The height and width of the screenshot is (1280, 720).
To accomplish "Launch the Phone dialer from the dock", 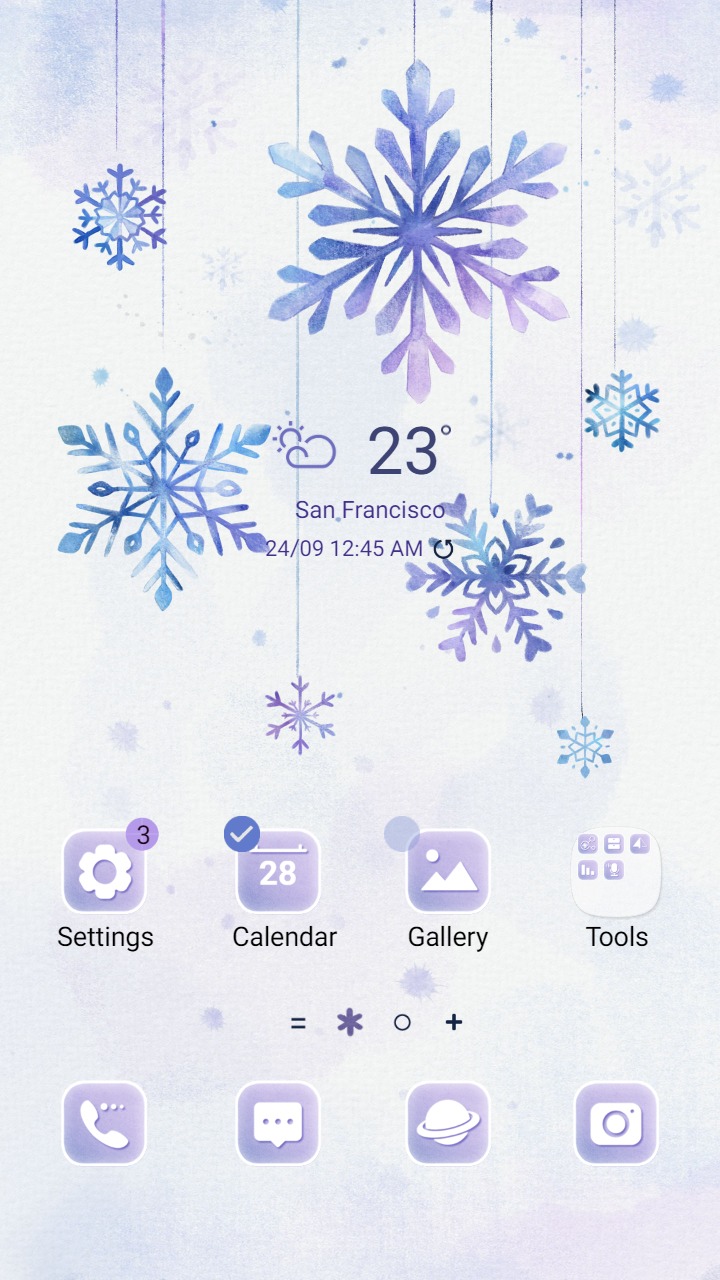I will (105, 1125).
